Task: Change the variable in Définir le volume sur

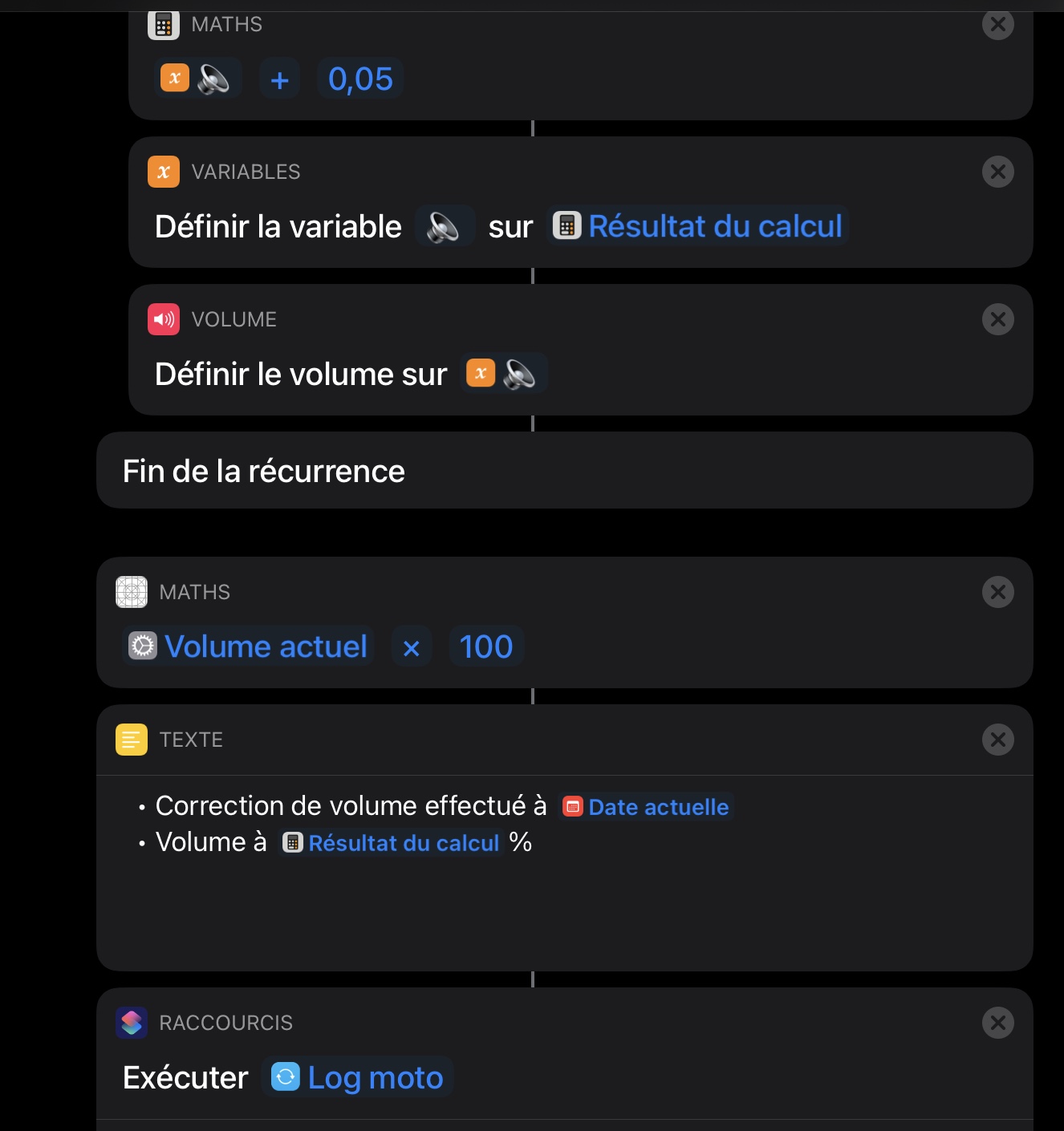Action: [503, 374]
